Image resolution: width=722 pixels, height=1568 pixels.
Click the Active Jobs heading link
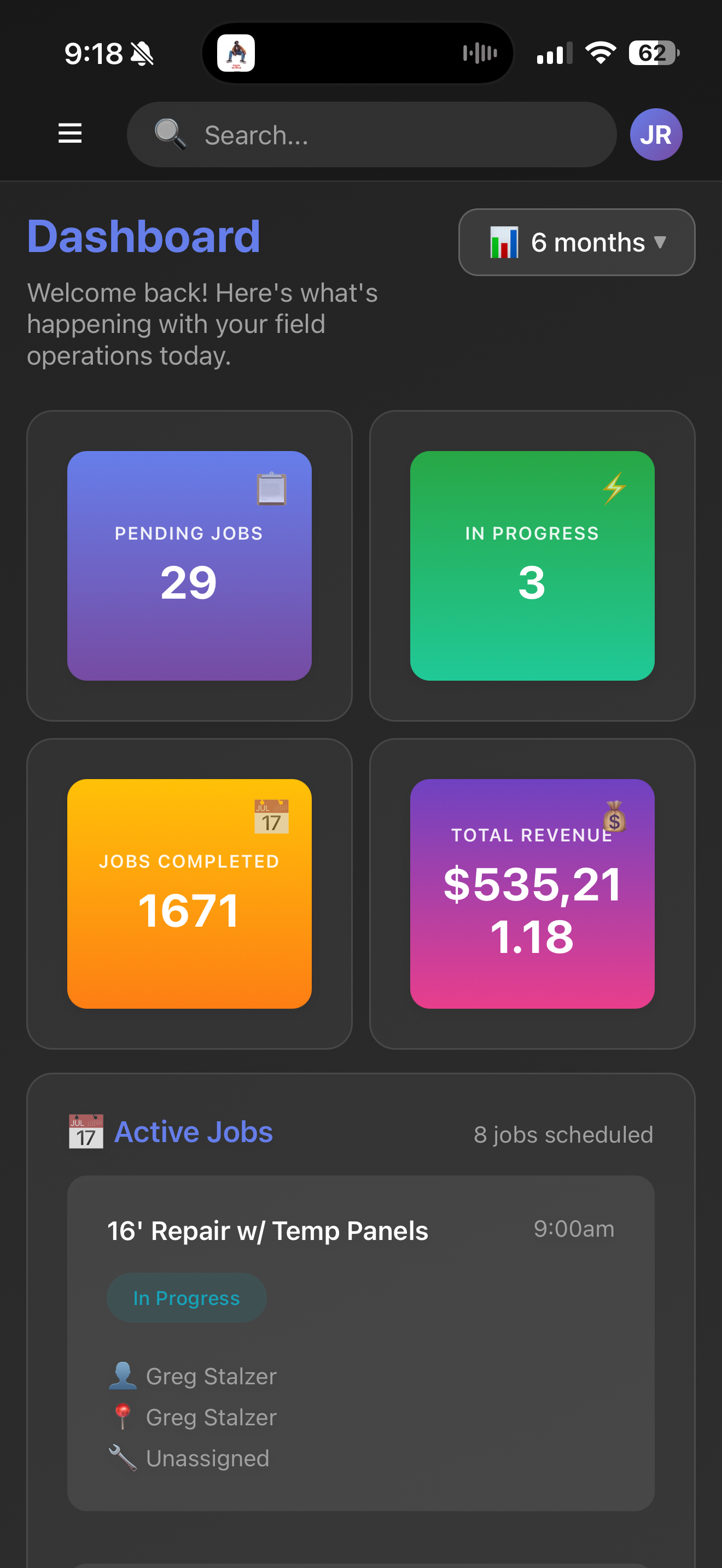coord(194,1131)
